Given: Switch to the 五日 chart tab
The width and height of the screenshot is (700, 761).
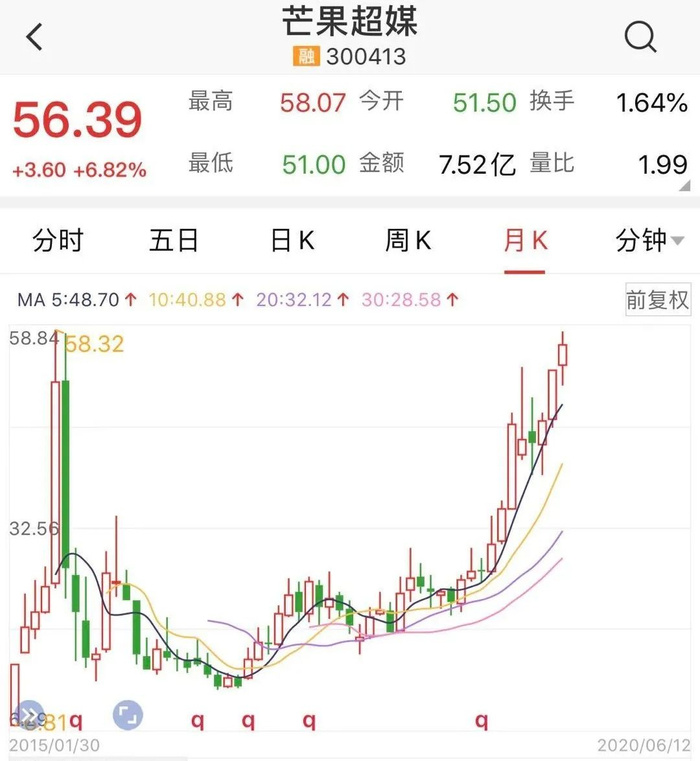Looking at the screenshot, I should 174,241.
